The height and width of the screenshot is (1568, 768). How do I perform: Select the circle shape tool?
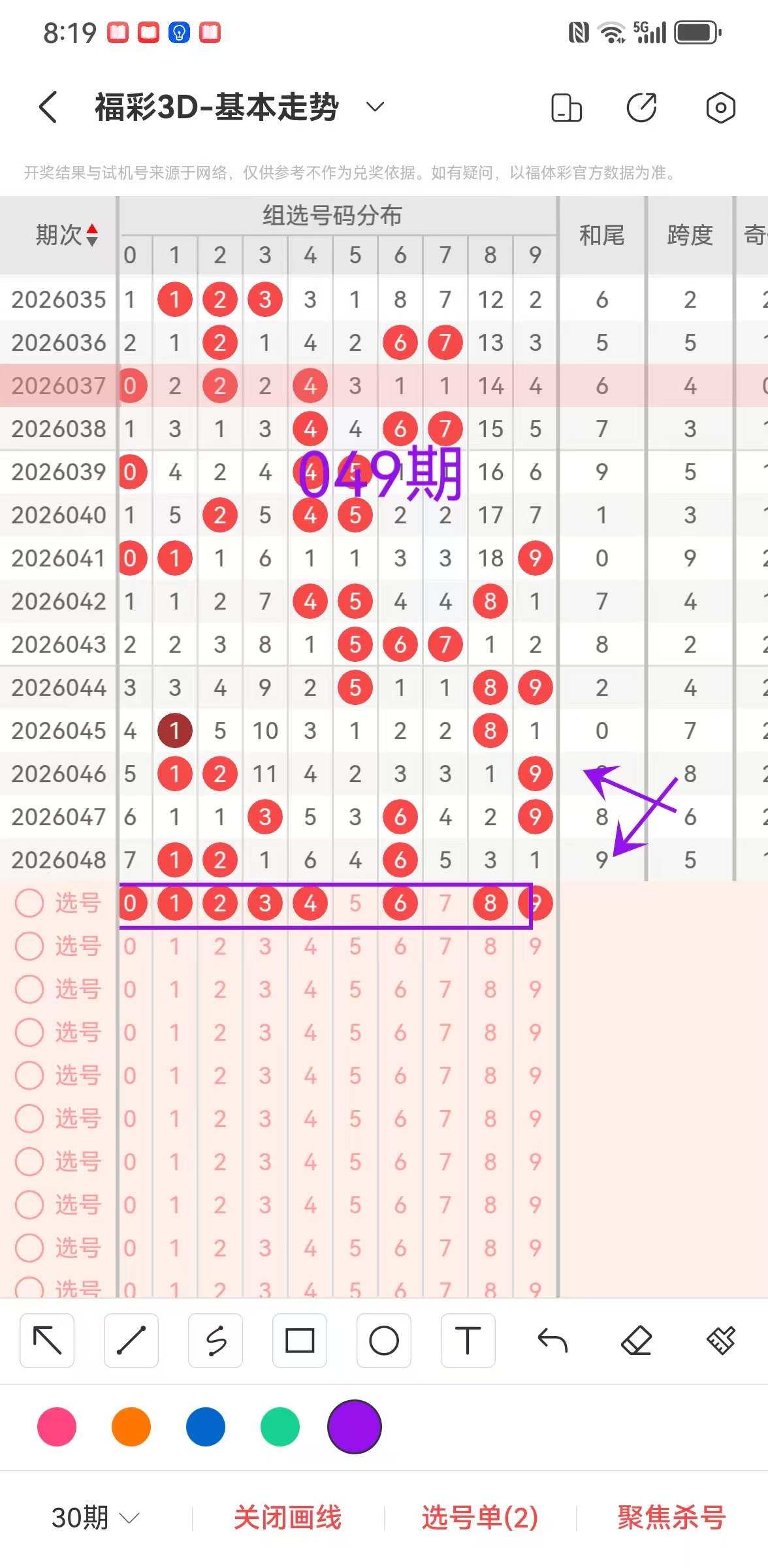384,1341
